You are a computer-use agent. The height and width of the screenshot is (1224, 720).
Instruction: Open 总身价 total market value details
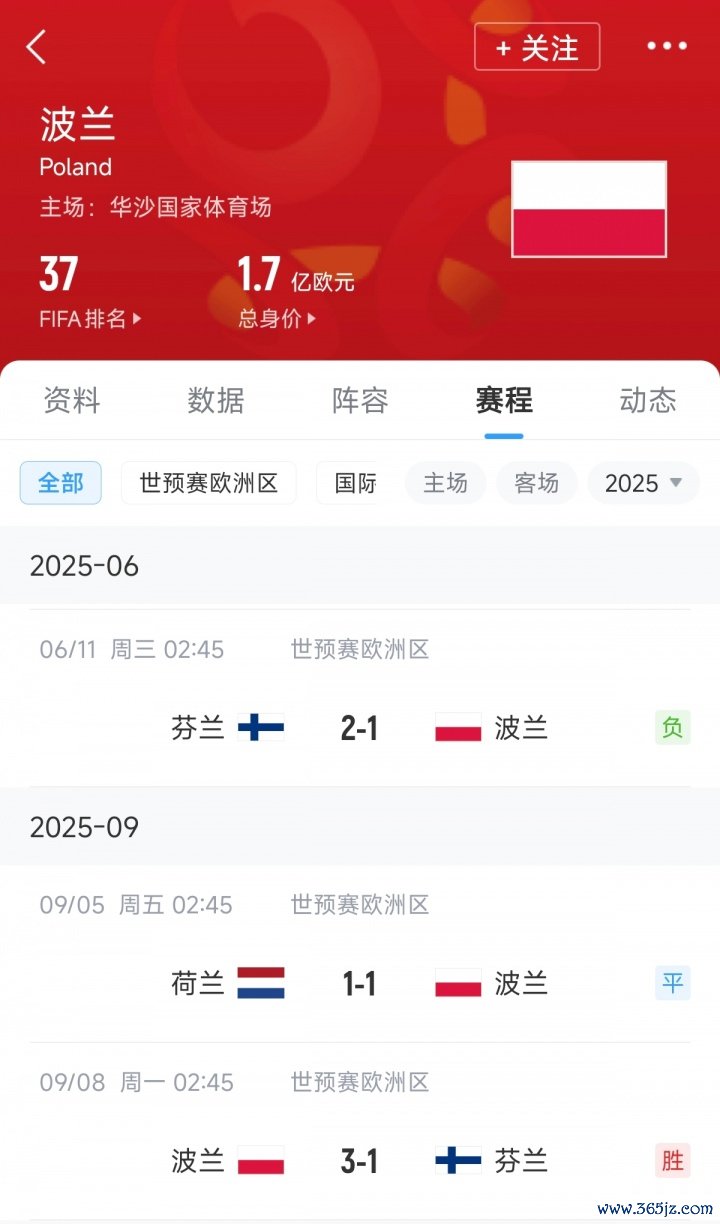pyautogui.click(x=277, y=319)
